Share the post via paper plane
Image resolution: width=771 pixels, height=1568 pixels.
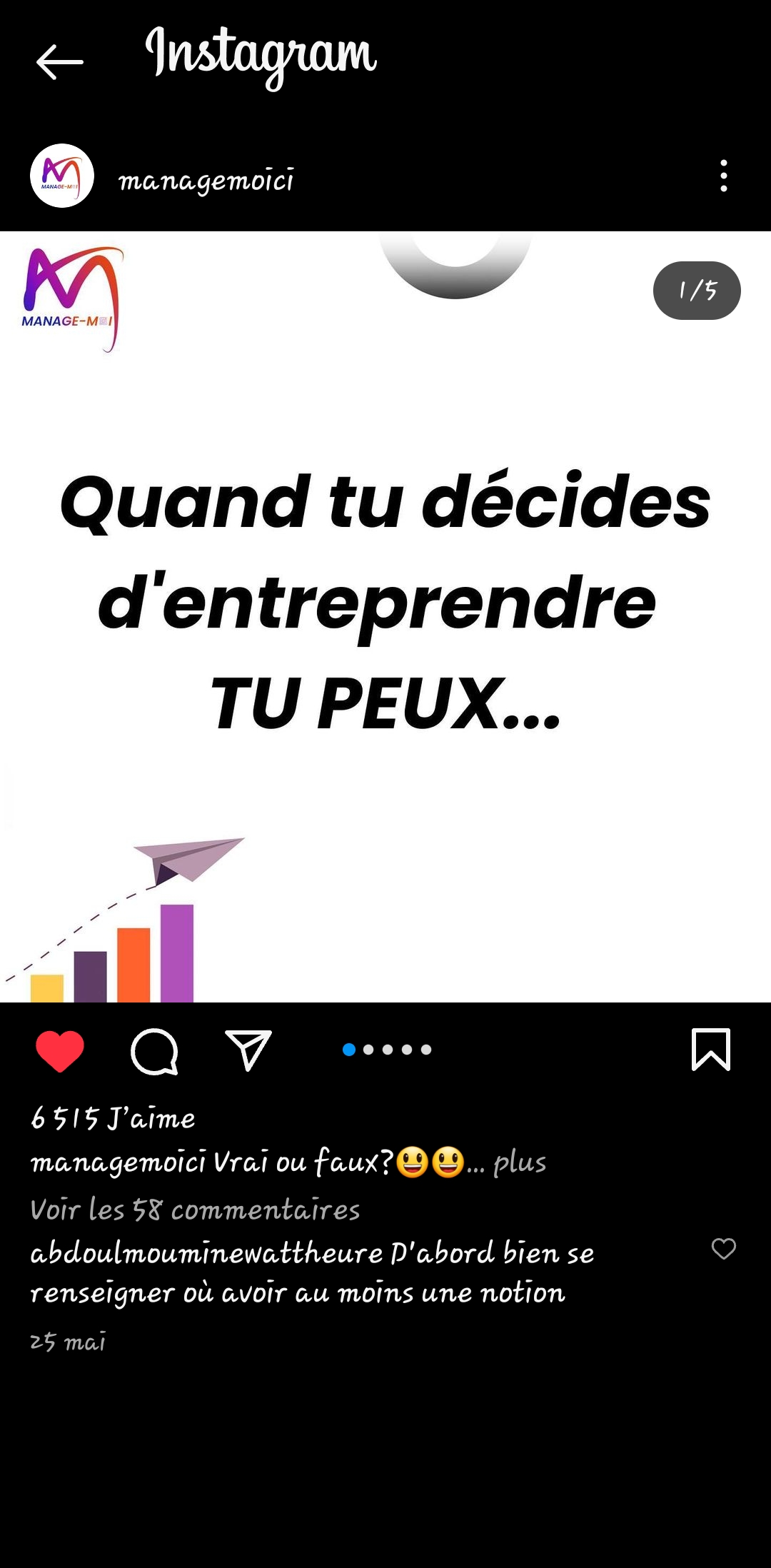tap(248, 1050)
